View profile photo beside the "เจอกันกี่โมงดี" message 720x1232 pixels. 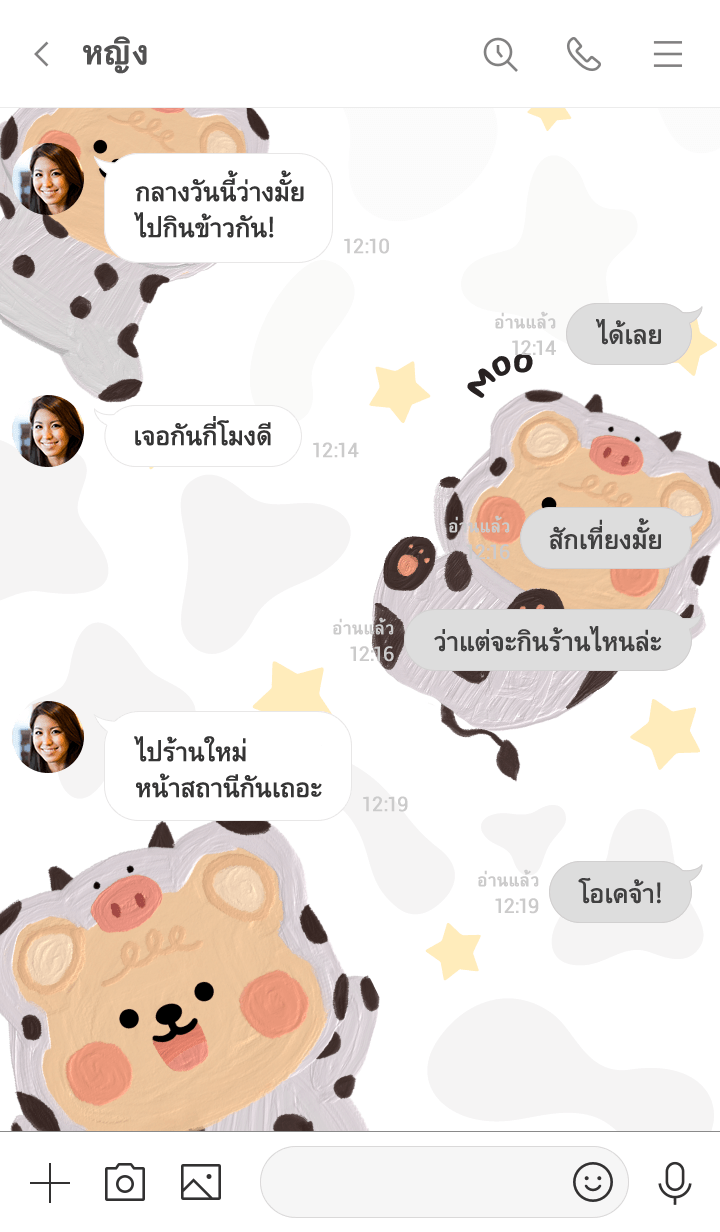tap(48, 431)
